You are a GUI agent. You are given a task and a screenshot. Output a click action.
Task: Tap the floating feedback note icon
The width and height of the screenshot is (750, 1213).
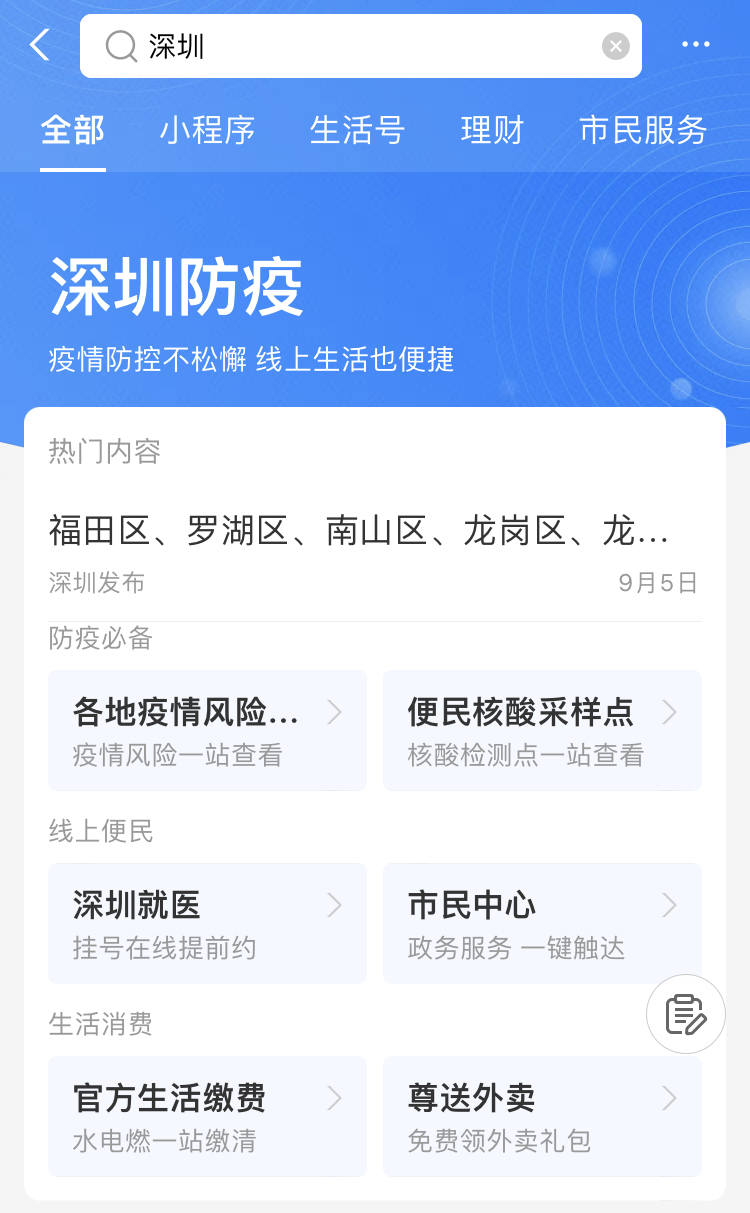pyautogui.click(x=686, y=1014)
